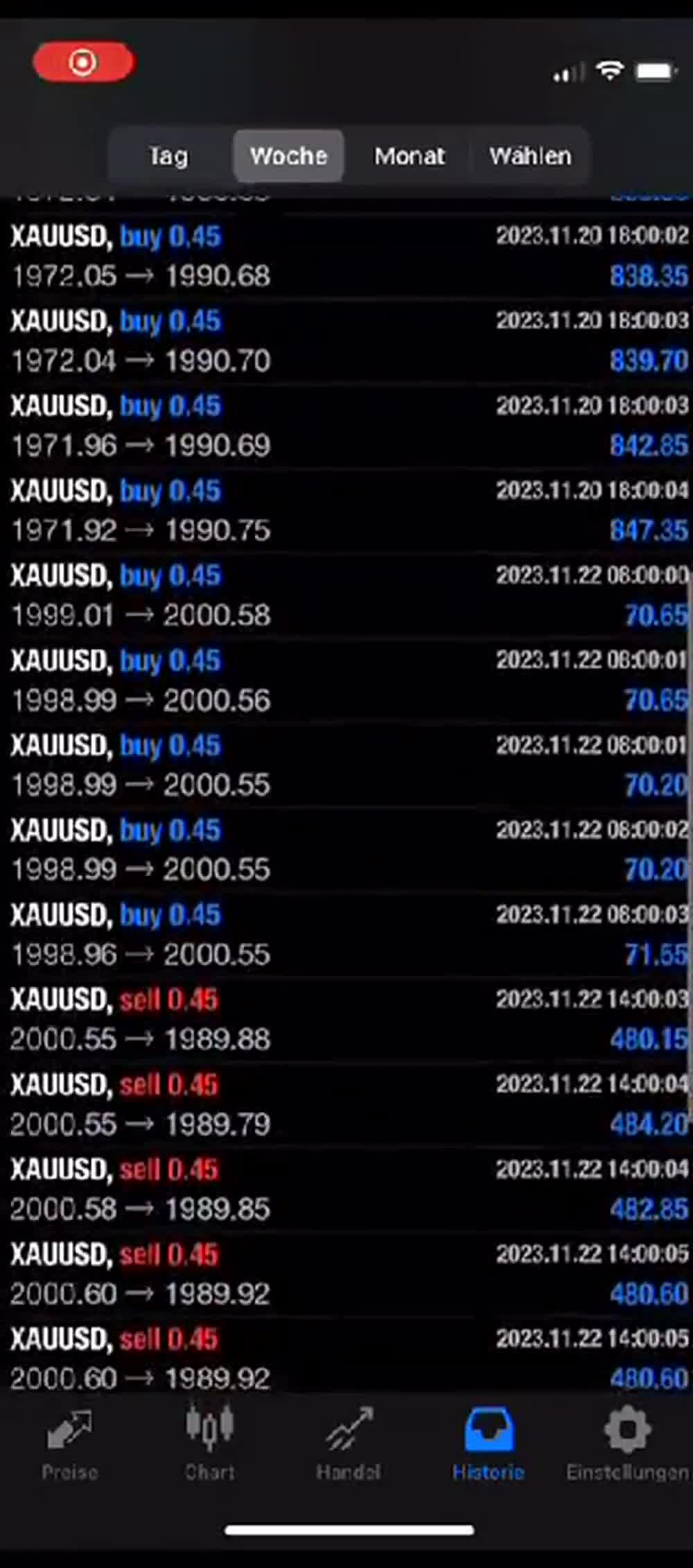Switch to the Tag period filter
The width and height of the screenshot is (693, 1568).
168,156
